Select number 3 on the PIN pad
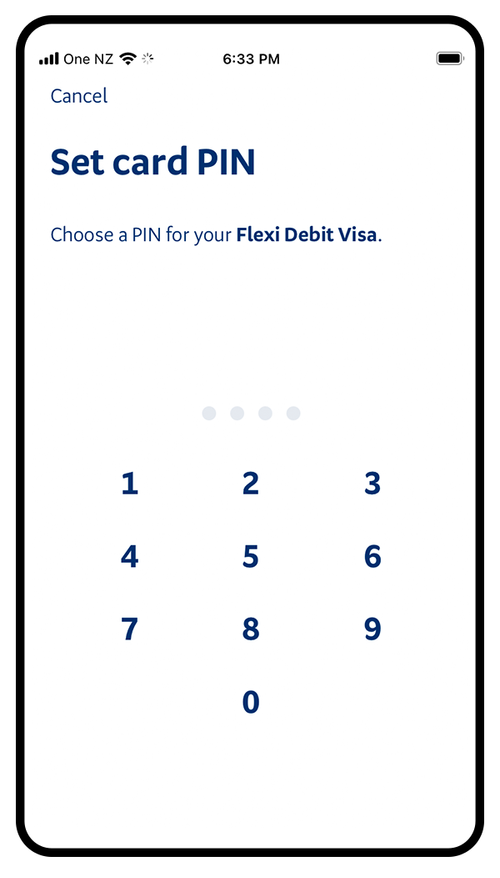 [x=372, y=484]
